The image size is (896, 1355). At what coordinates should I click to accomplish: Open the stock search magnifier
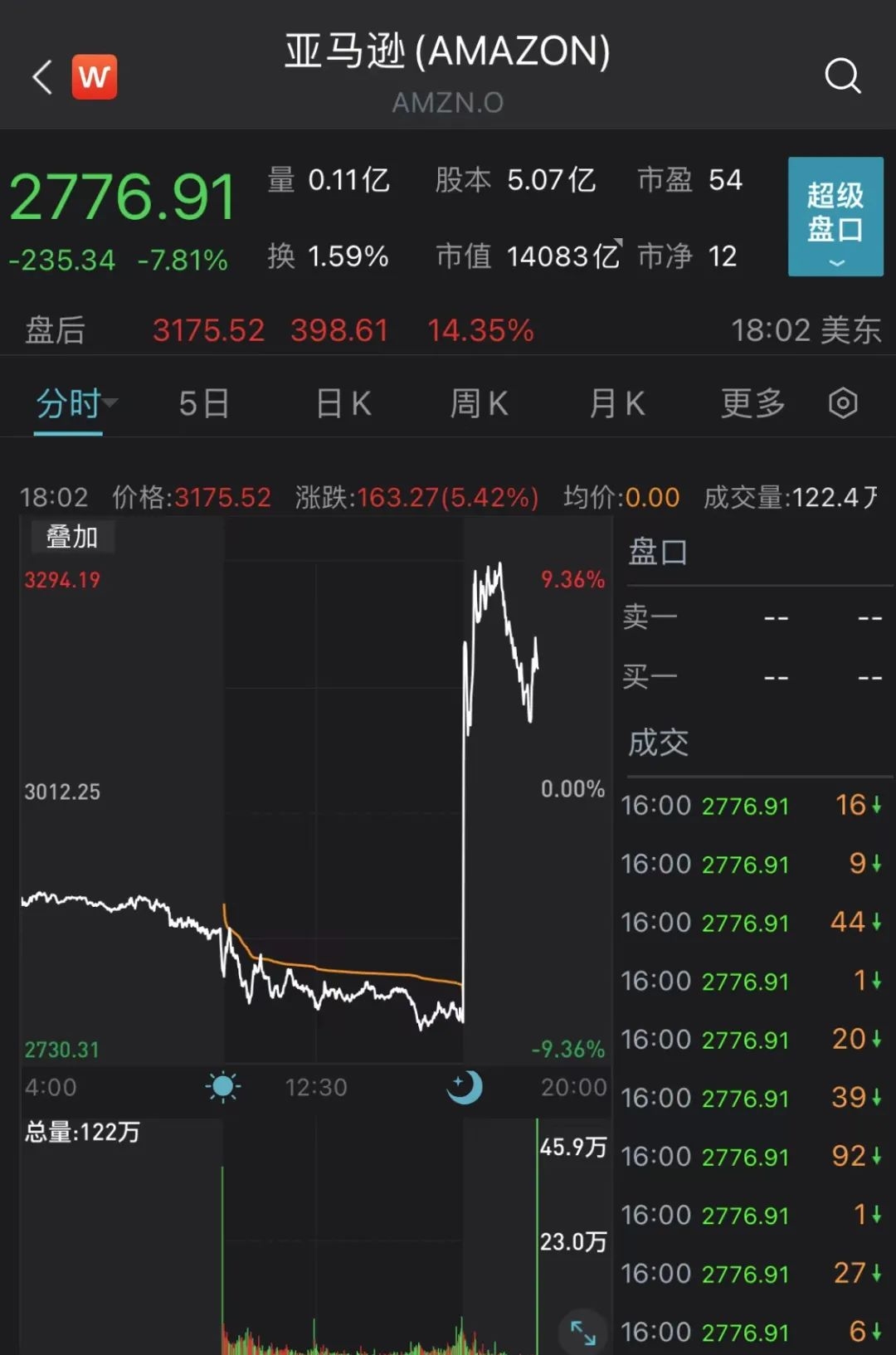(842, 76)
